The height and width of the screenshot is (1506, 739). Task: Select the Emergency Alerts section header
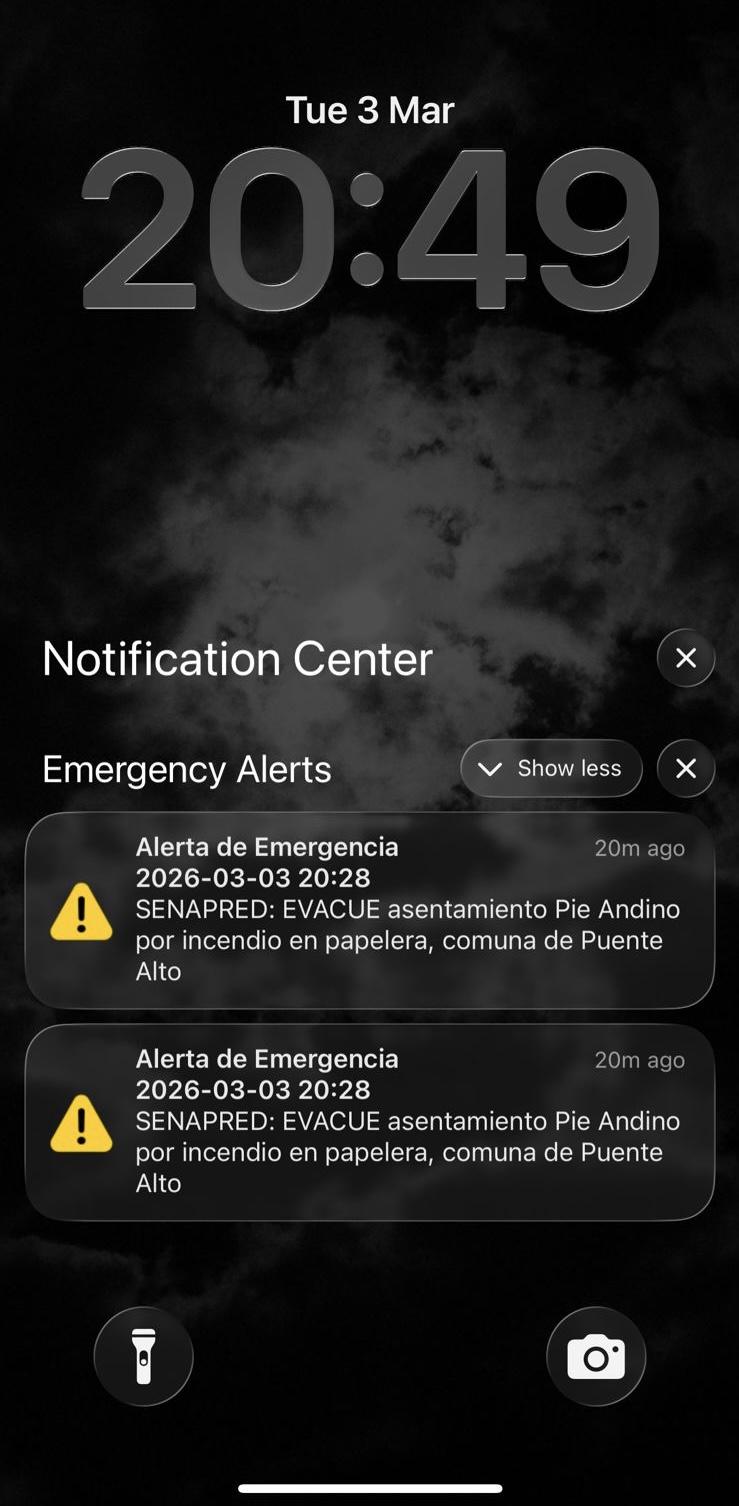[186, 768]
